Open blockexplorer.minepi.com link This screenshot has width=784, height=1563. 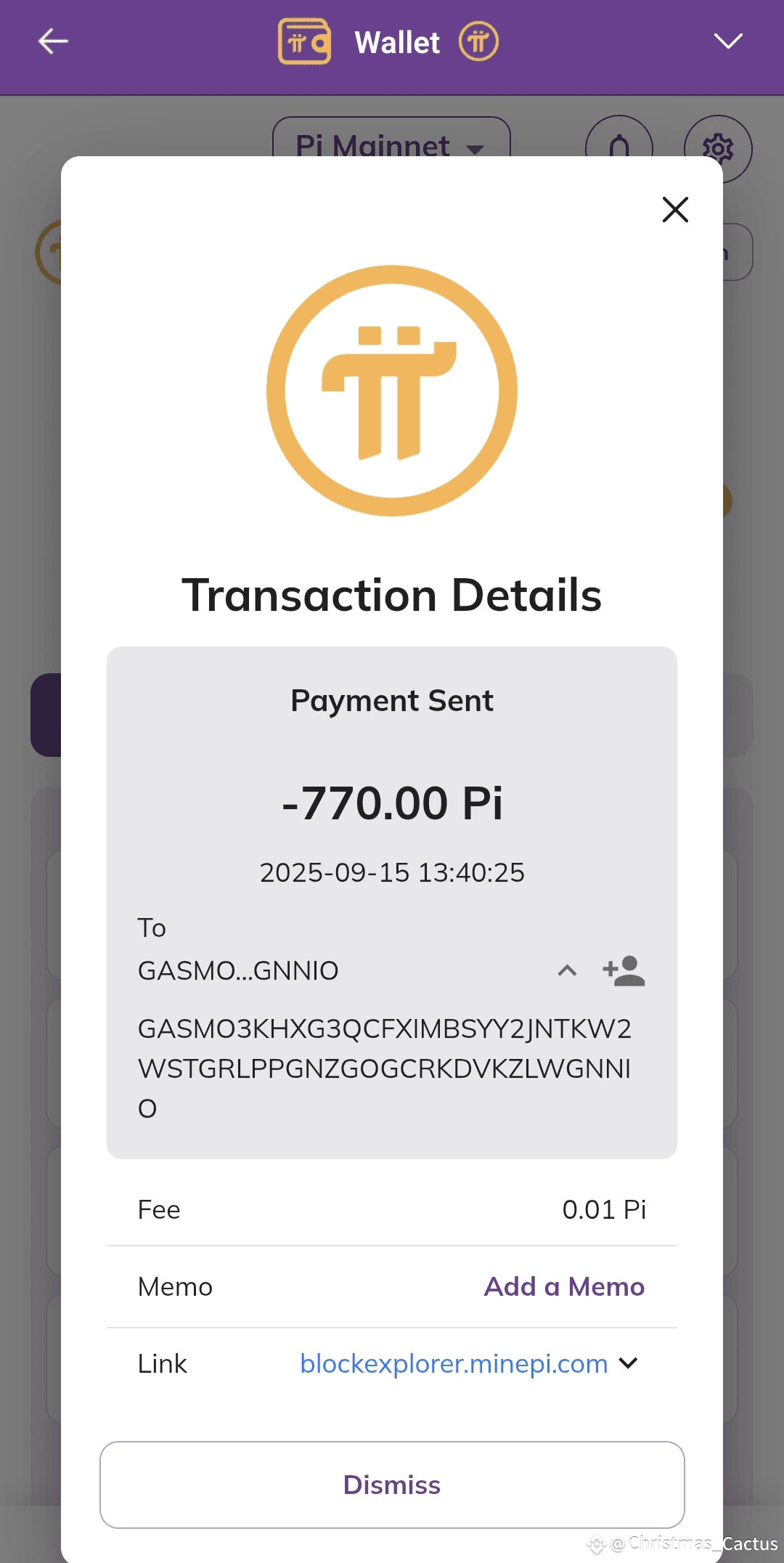tap(454, 1363)
